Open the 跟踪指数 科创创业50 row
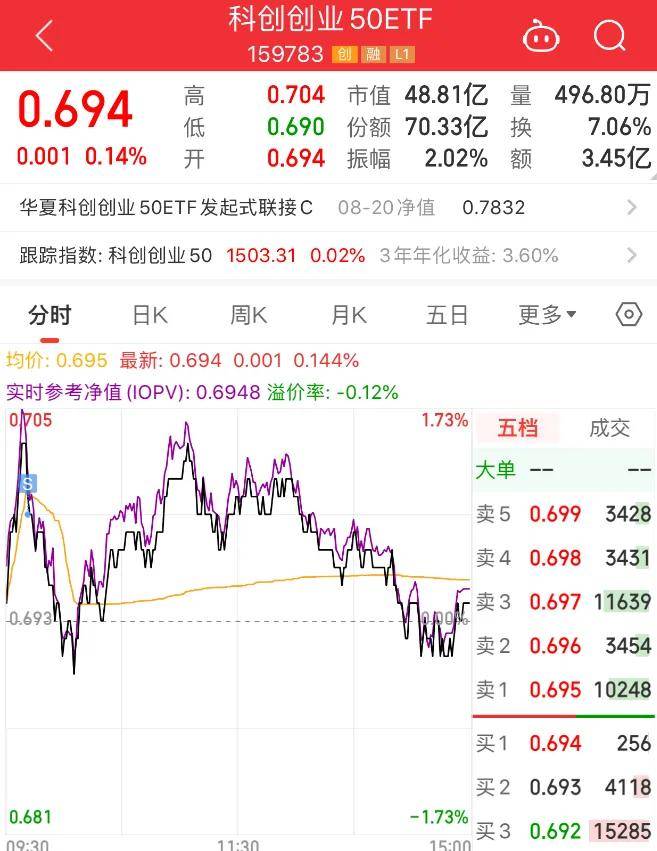The image size is (657, 851). 328,255
